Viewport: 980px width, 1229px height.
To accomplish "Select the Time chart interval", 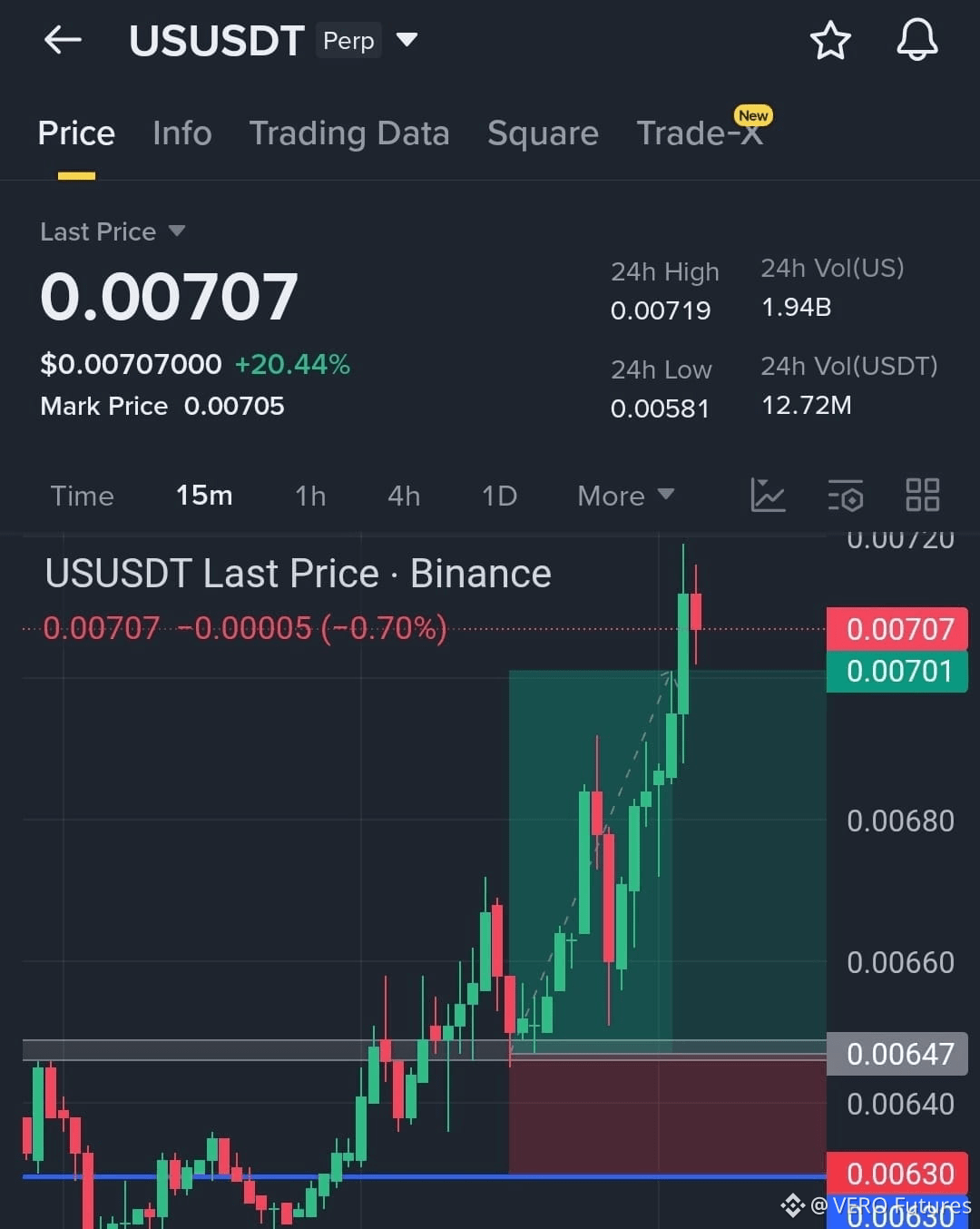I will point(82,496).
